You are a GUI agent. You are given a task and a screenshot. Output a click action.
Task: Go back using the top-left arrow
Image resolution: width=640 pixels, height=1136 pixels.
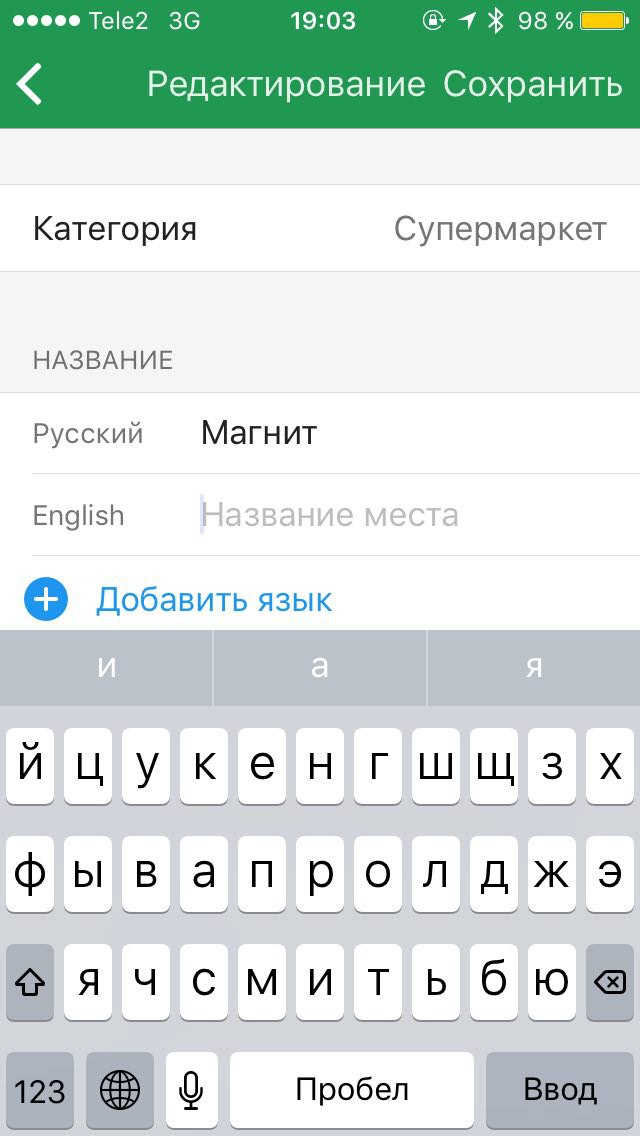point(30,84)
